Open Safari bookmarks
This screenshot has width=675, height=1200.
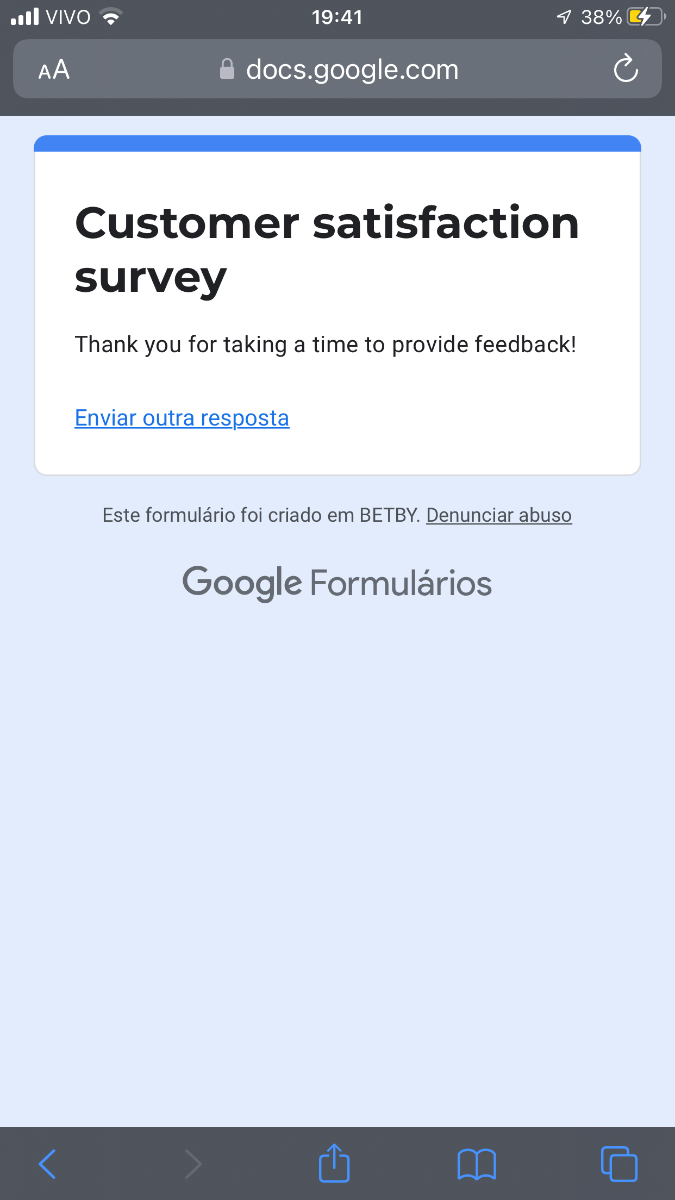[477, 1164]
